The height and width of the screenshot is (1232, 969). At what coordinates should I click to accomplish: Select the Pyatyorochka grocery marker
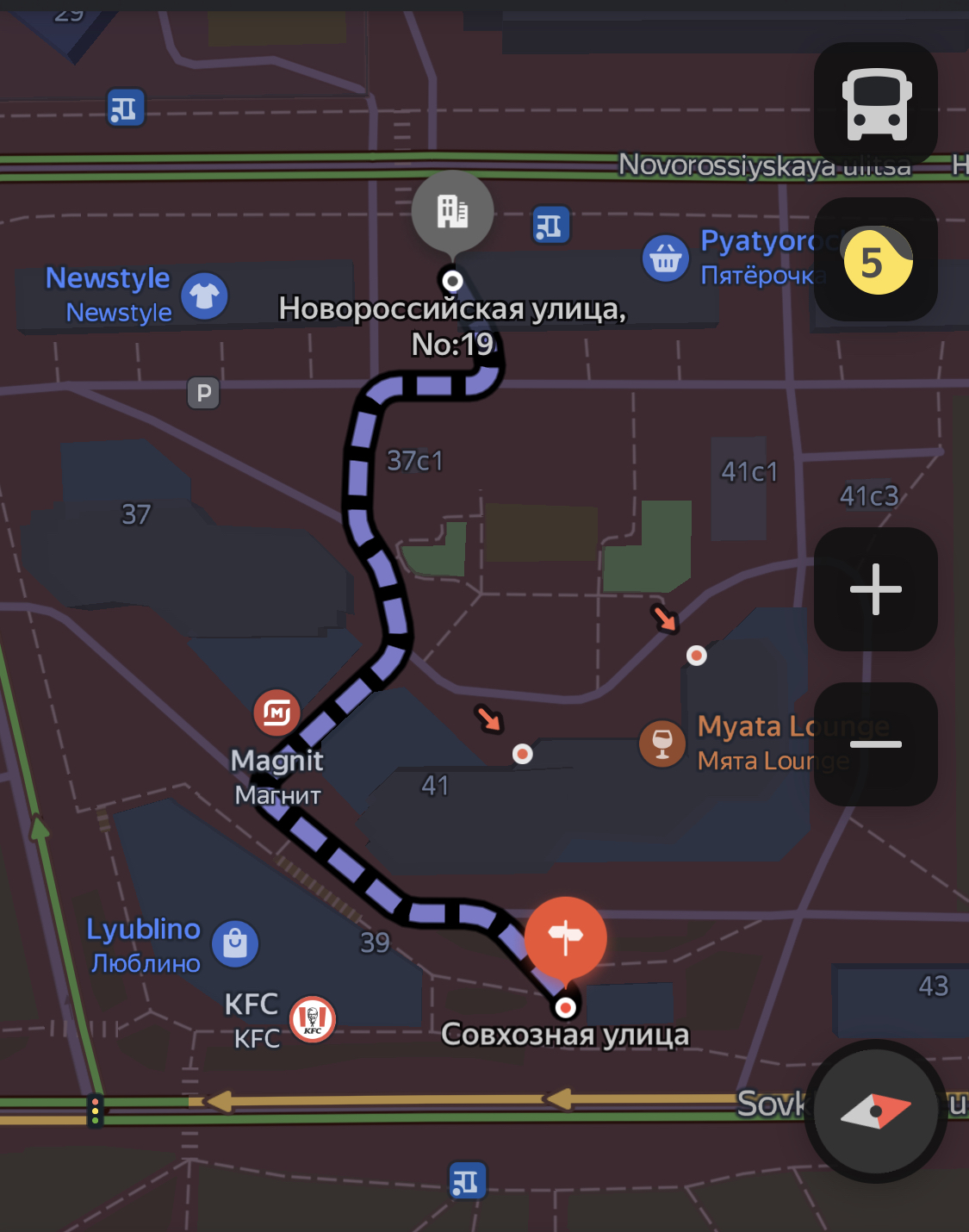(x=665, y=258)
